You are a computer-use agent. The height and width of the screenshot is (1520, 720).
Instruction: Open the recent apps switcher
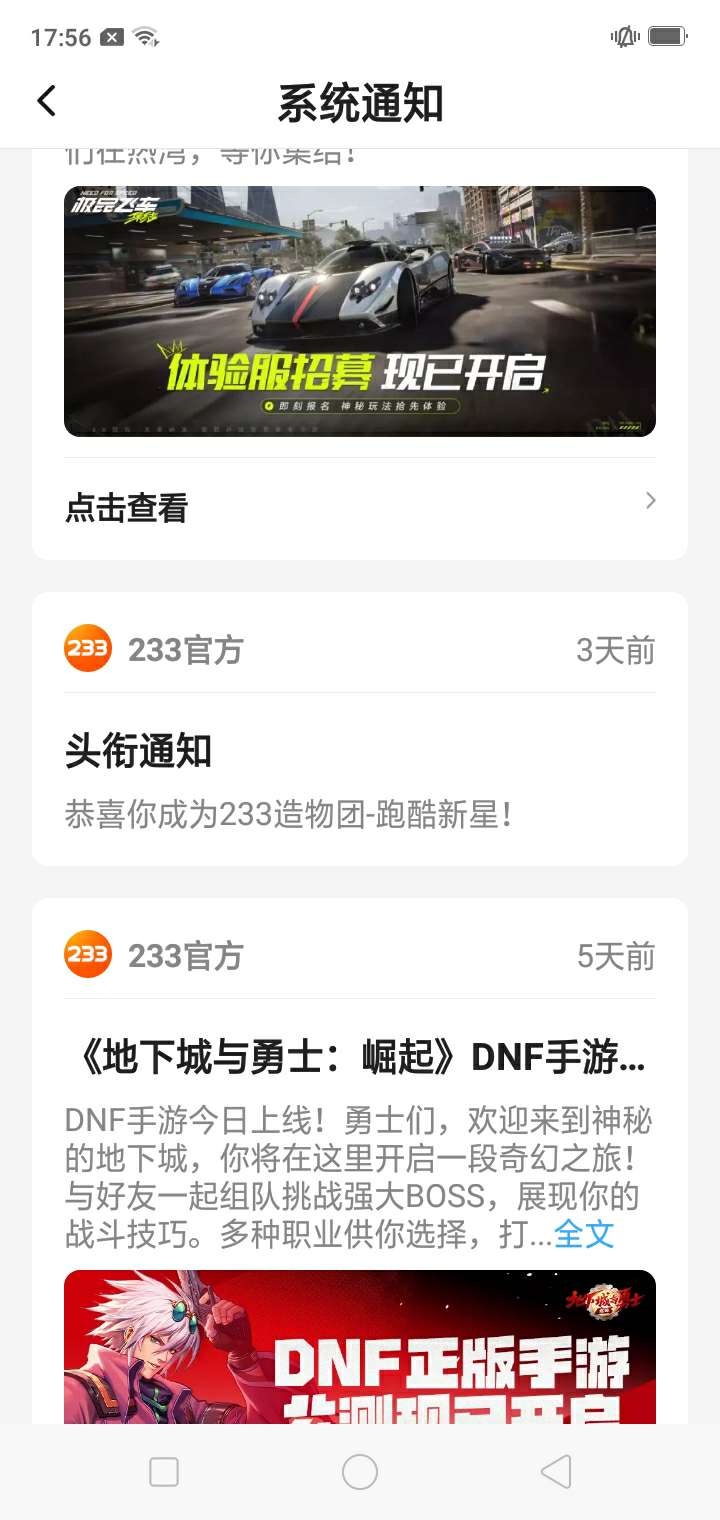pos(164,1472)
